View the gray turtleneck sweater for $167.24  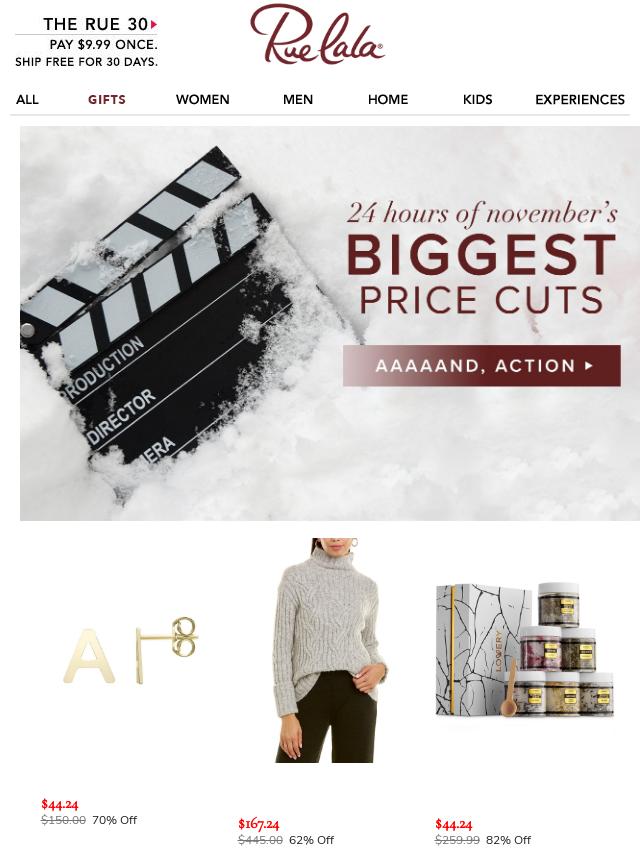[329, 651]
